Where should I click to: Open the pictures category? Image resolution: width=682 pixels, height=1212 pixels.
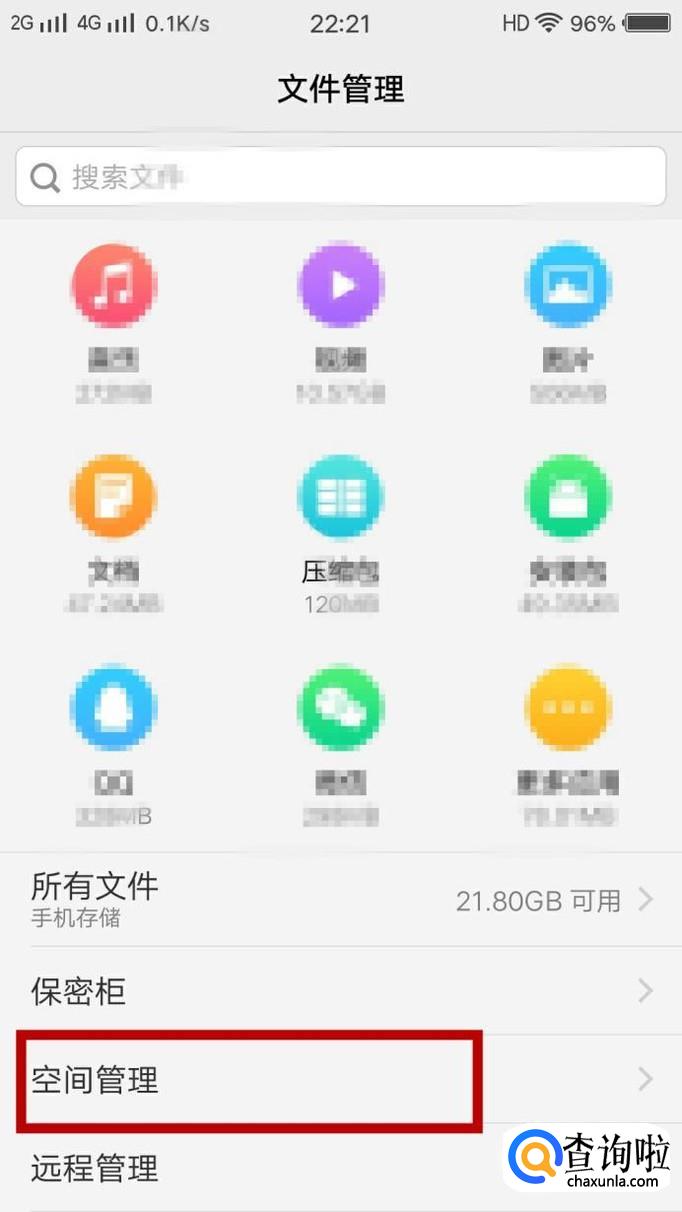click(x=567, y=286)
